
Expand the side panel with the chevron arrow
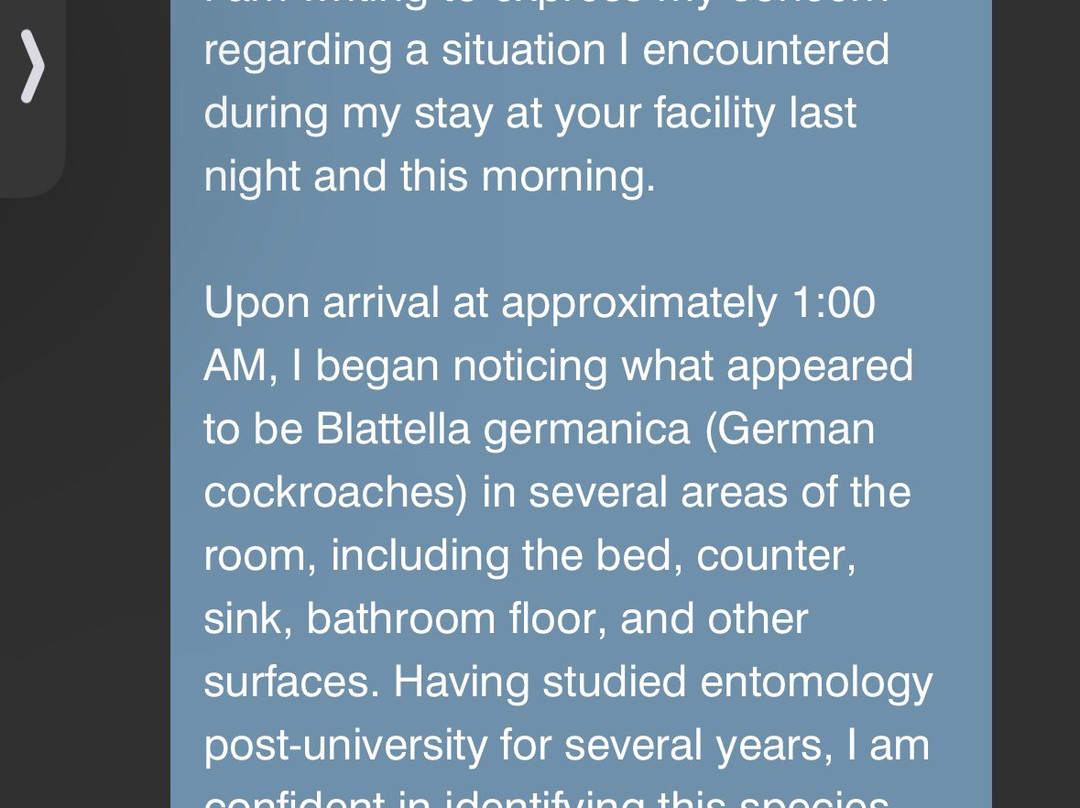pyautogui.click(x=32, y=67)
